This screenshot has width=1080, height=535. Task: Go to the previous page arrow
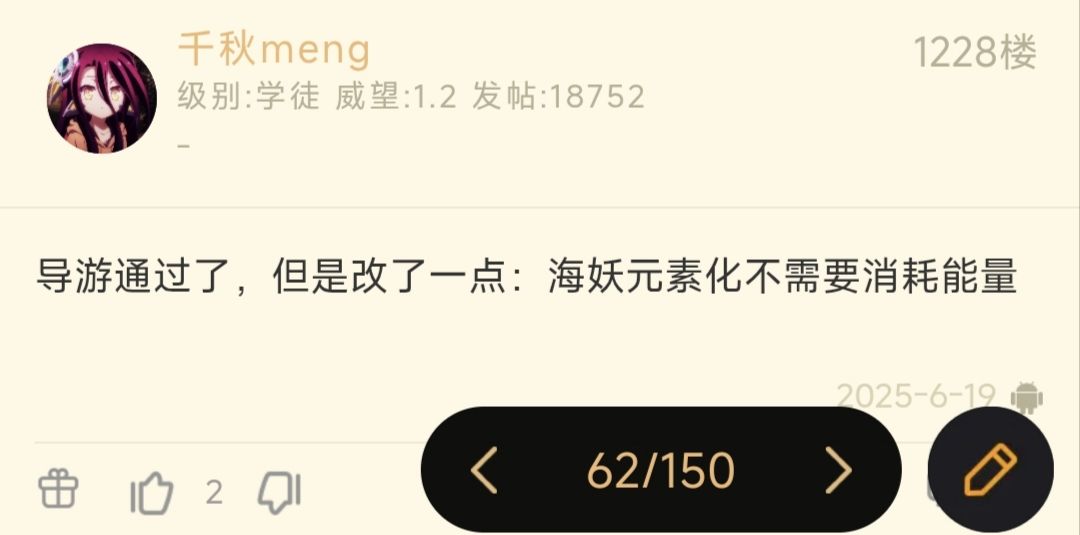(x=484, y=470)
